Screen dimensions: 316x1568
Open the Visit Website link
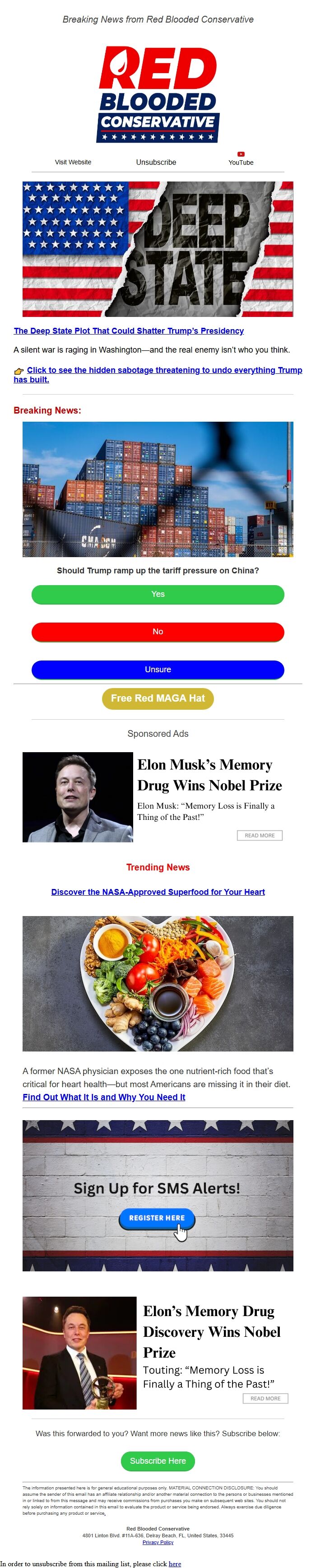[x=73, y=162]
